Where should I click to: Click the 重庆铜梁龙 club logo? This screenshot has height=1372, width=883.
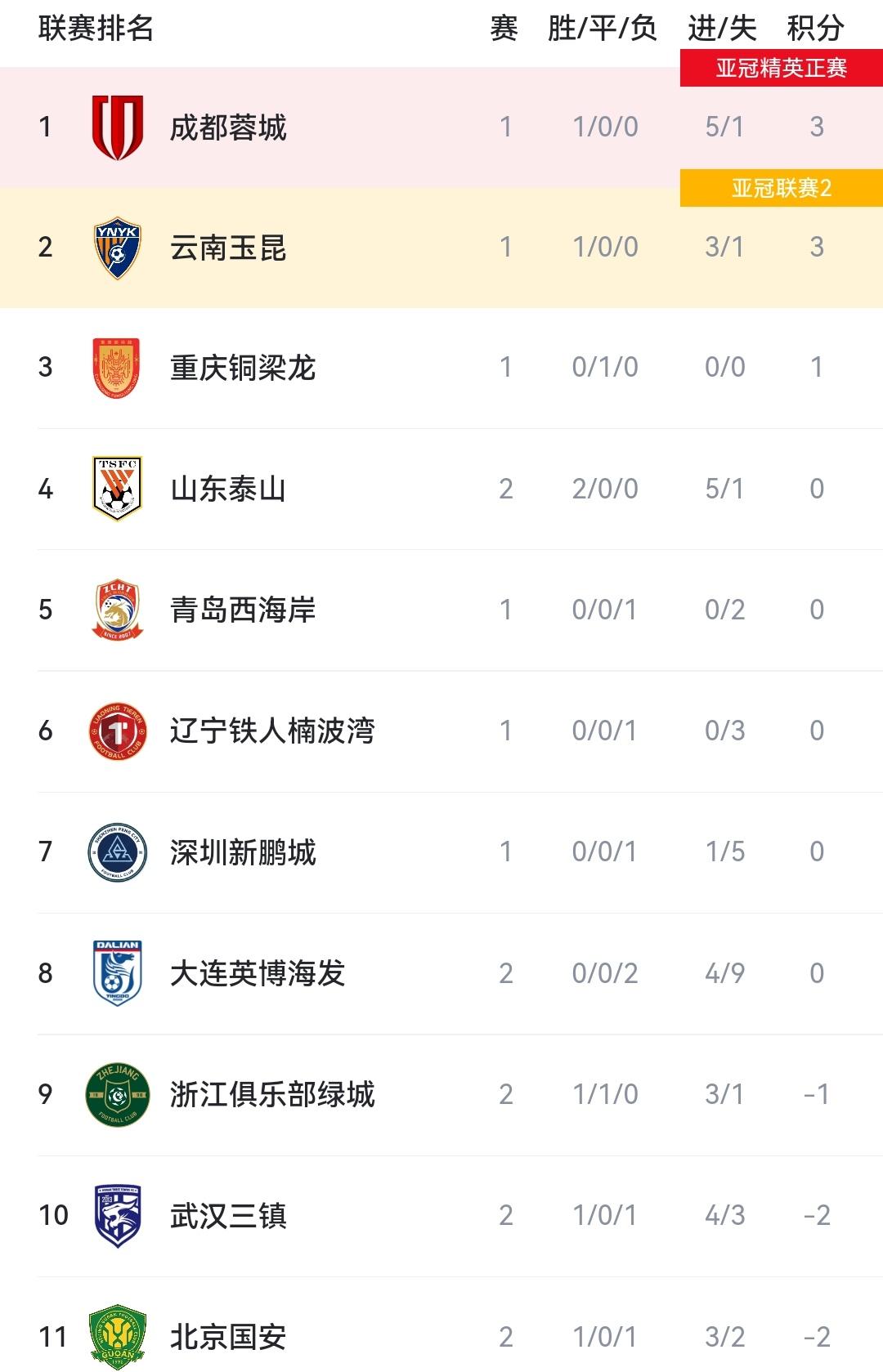pyautogui.click(x=114, y=366)
